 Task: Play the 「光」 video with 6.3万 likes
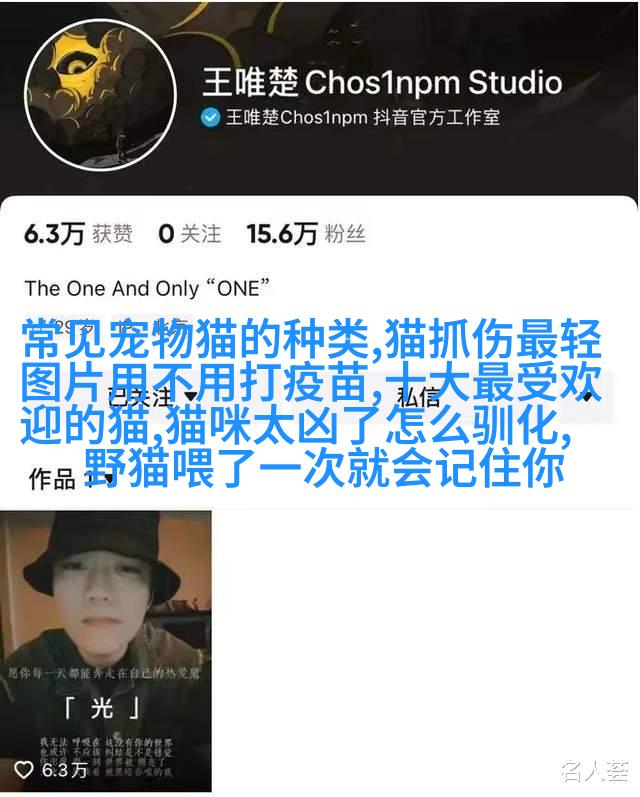tap(106, 648)
